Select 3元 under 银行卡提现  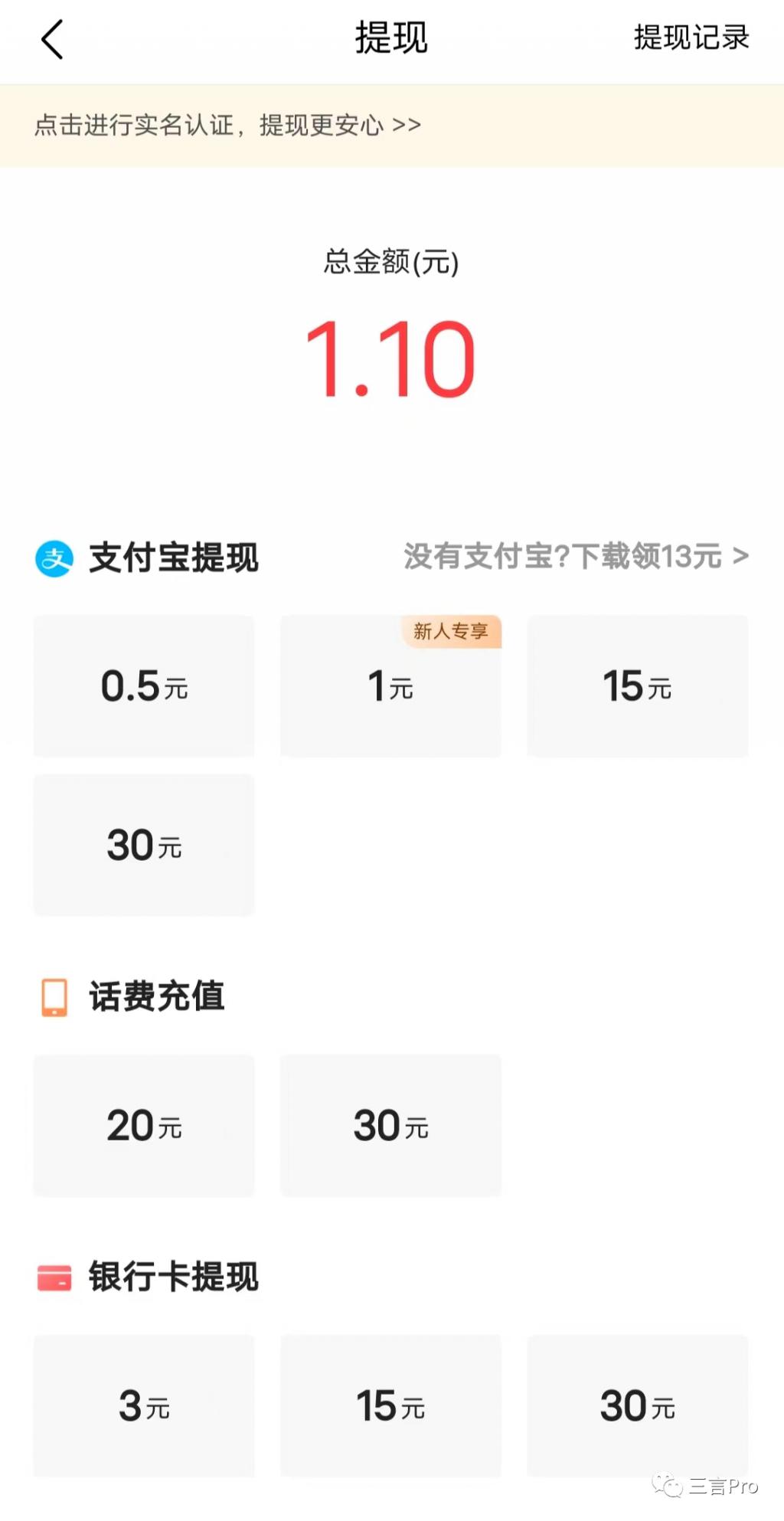pos(144,1405)
